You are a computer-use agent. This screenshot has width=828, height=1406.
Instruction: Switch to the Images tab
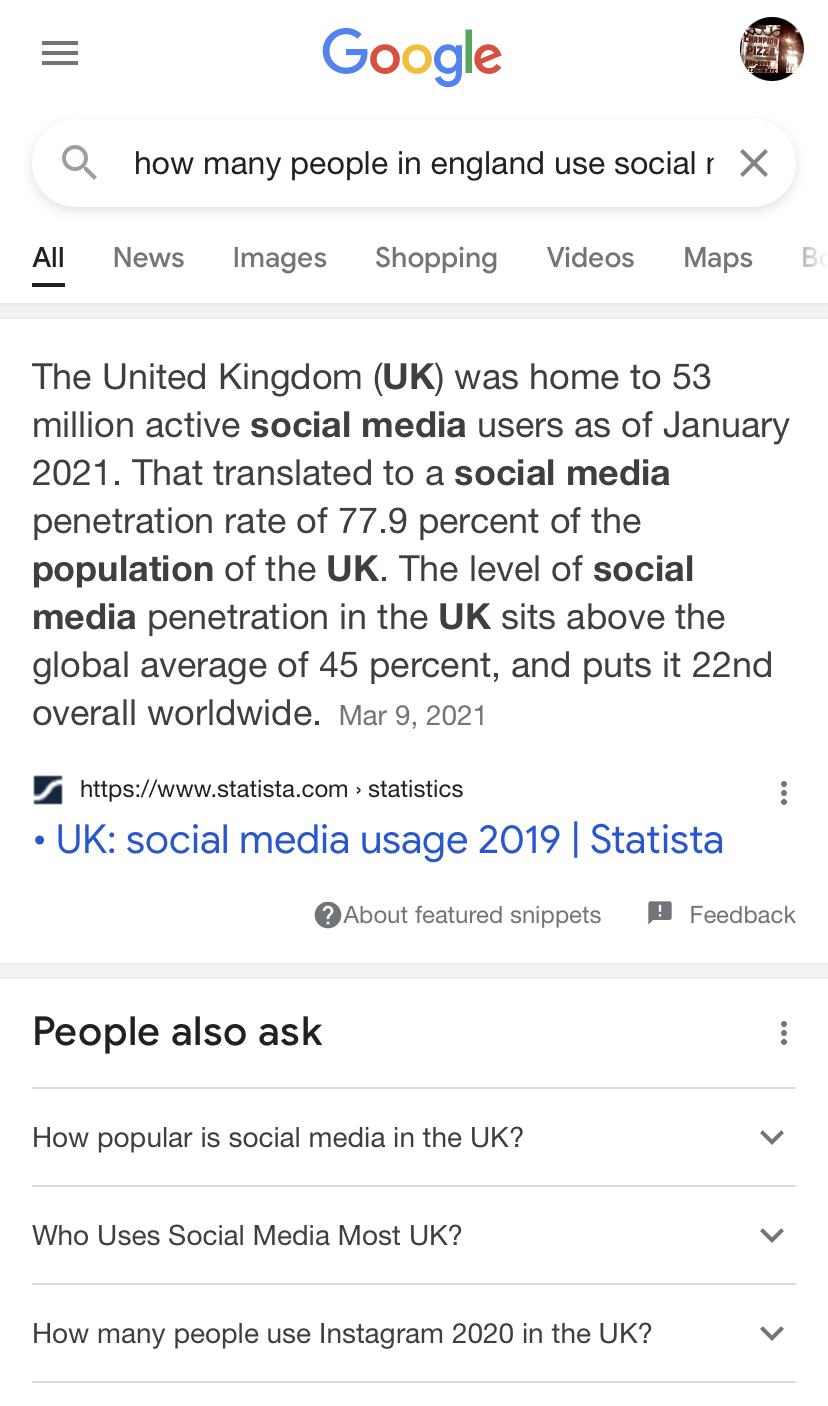[x=279, y=258]
